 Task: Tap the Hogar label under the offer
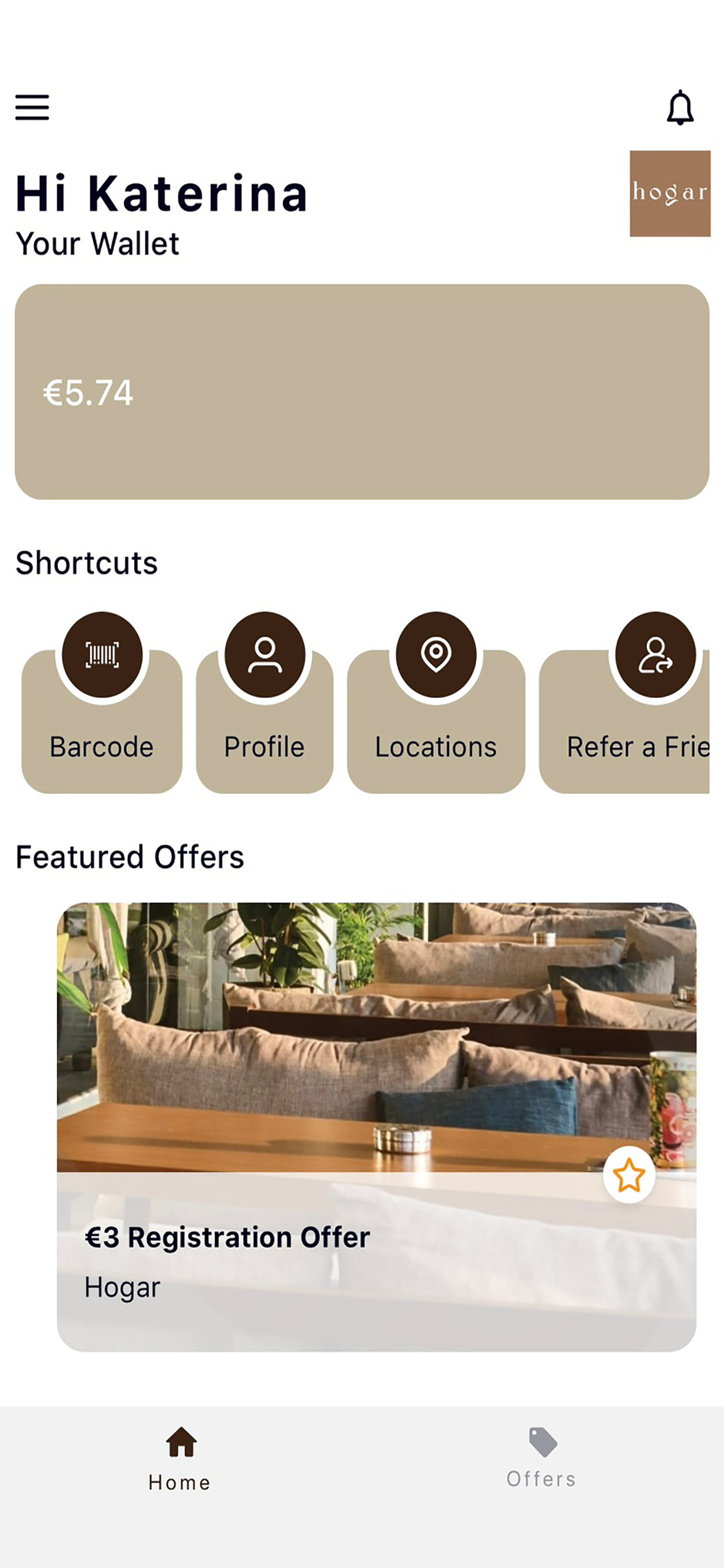tap(122, 1286)
